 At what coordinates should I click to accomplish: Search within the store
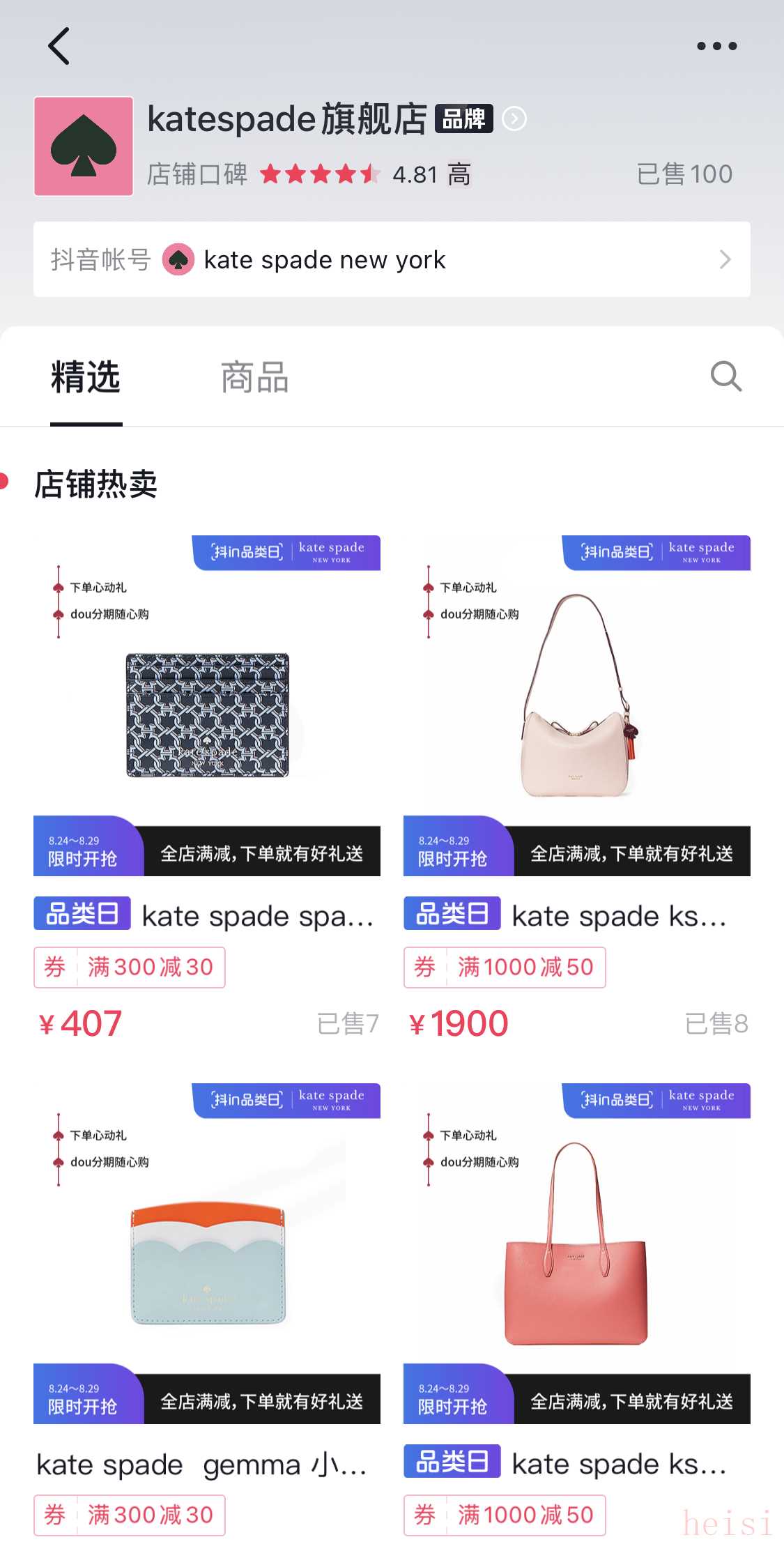(x=725, y=376)
